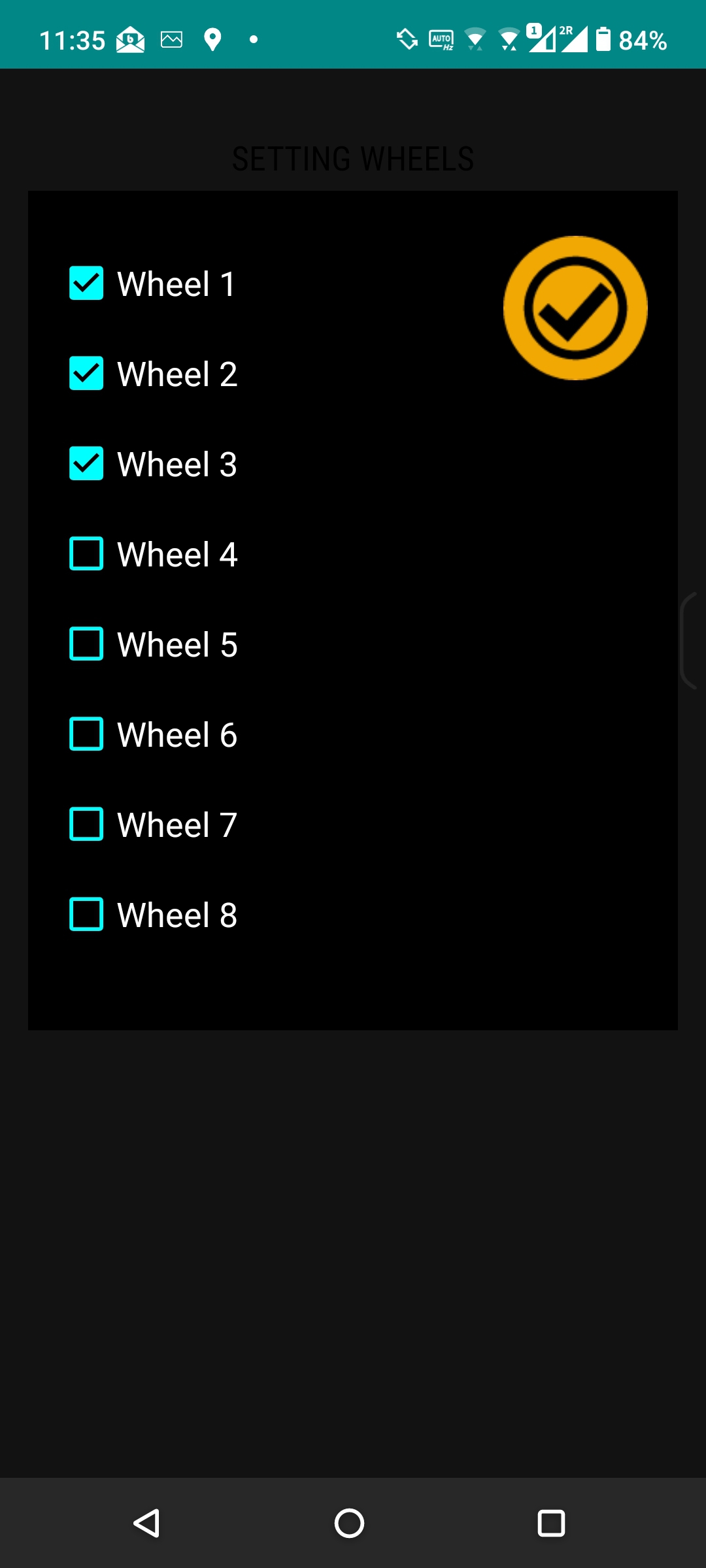
Task: Tick the Wheel 8 checkbox
Action: click(x=86, y=915)
